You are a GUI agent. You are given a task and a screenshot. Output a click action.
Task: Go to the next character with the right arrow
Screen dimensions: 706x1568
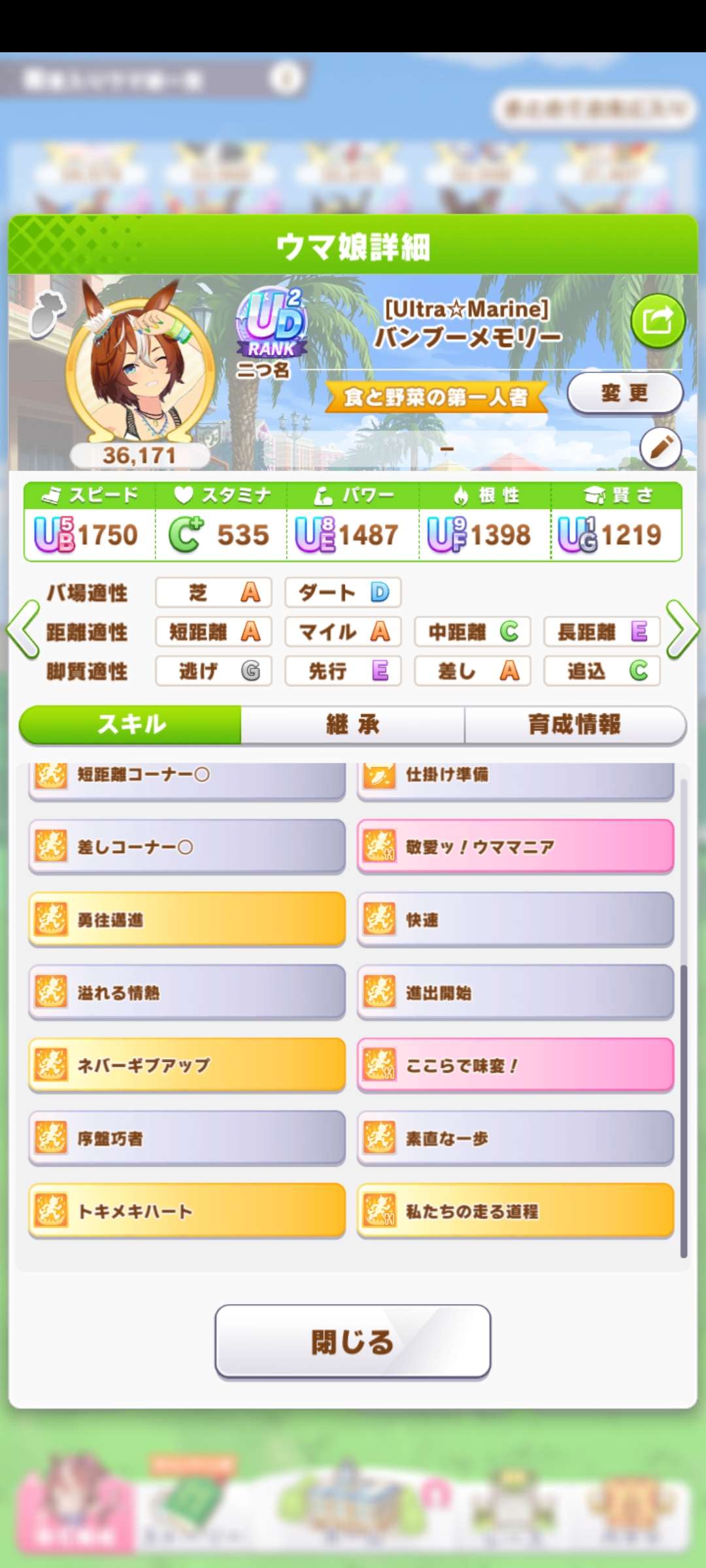(682, 630)
